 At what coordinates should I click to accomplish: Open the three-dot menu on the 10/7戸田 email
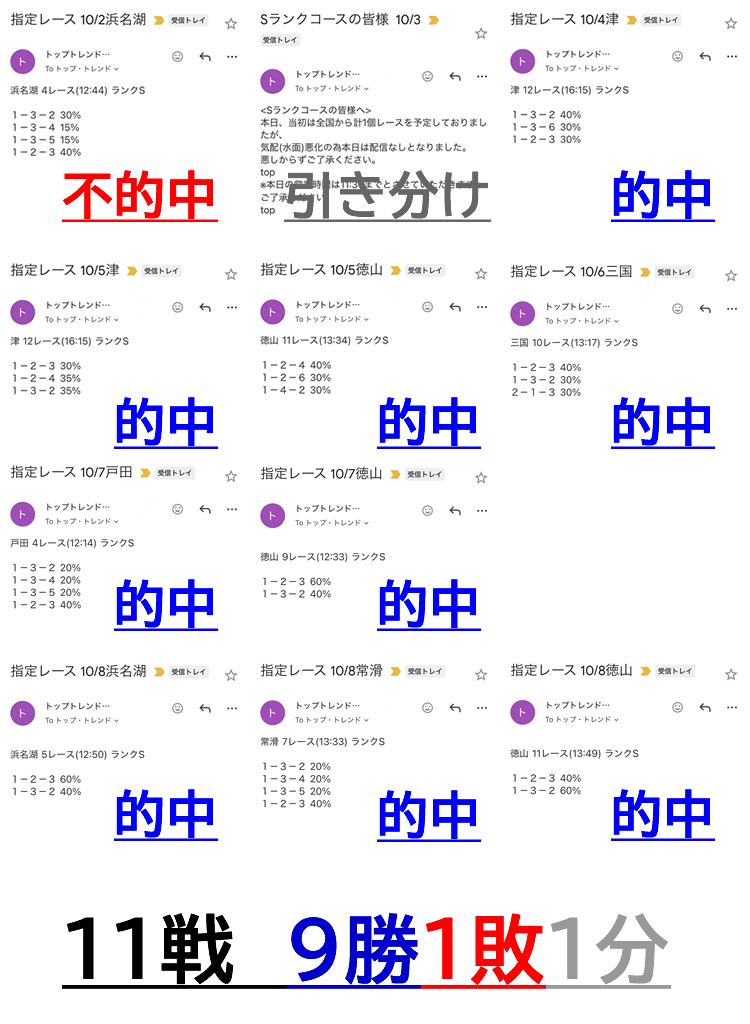[x=231, y=510]
